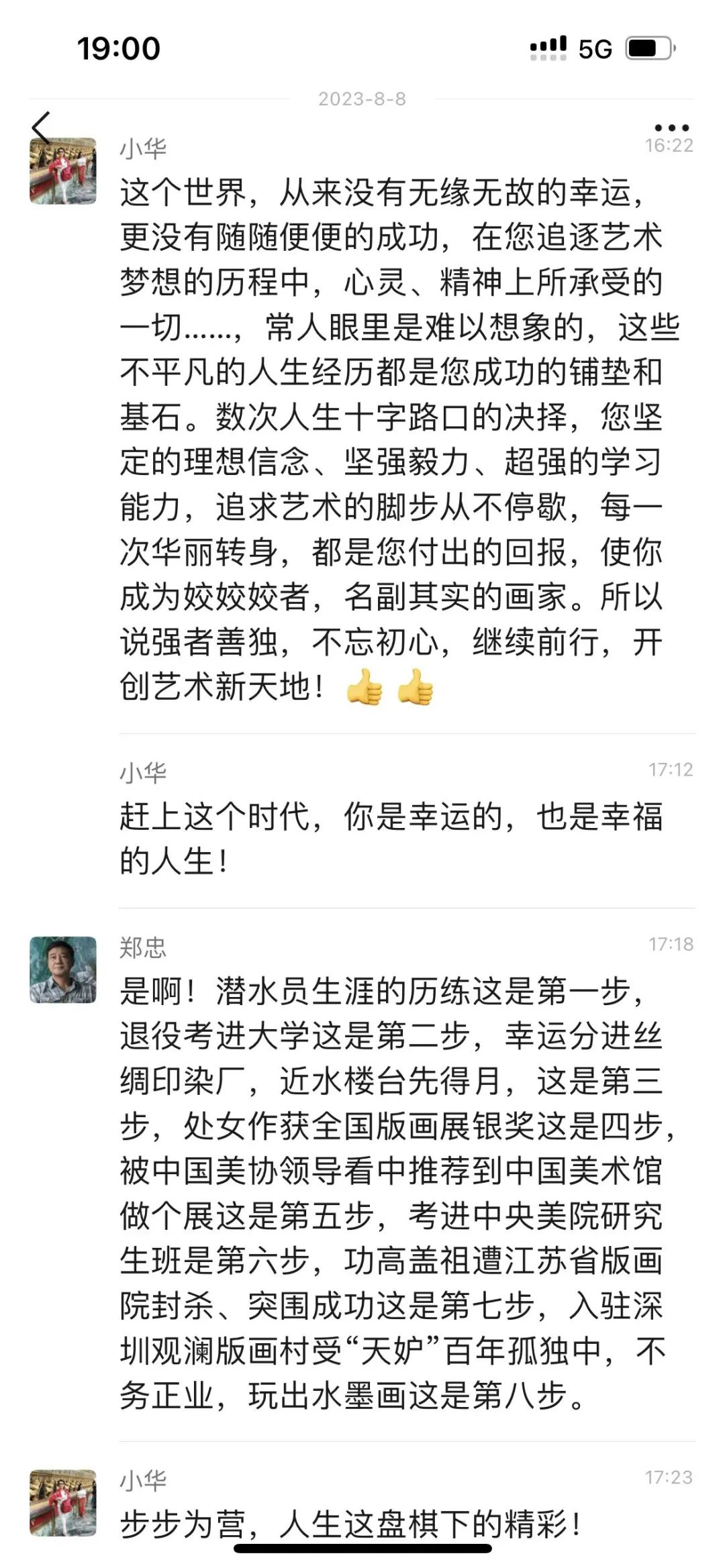Go back using the back arrow
Image resolution: width=725 pixels, height=1568 pixels.
click(42, 127)
